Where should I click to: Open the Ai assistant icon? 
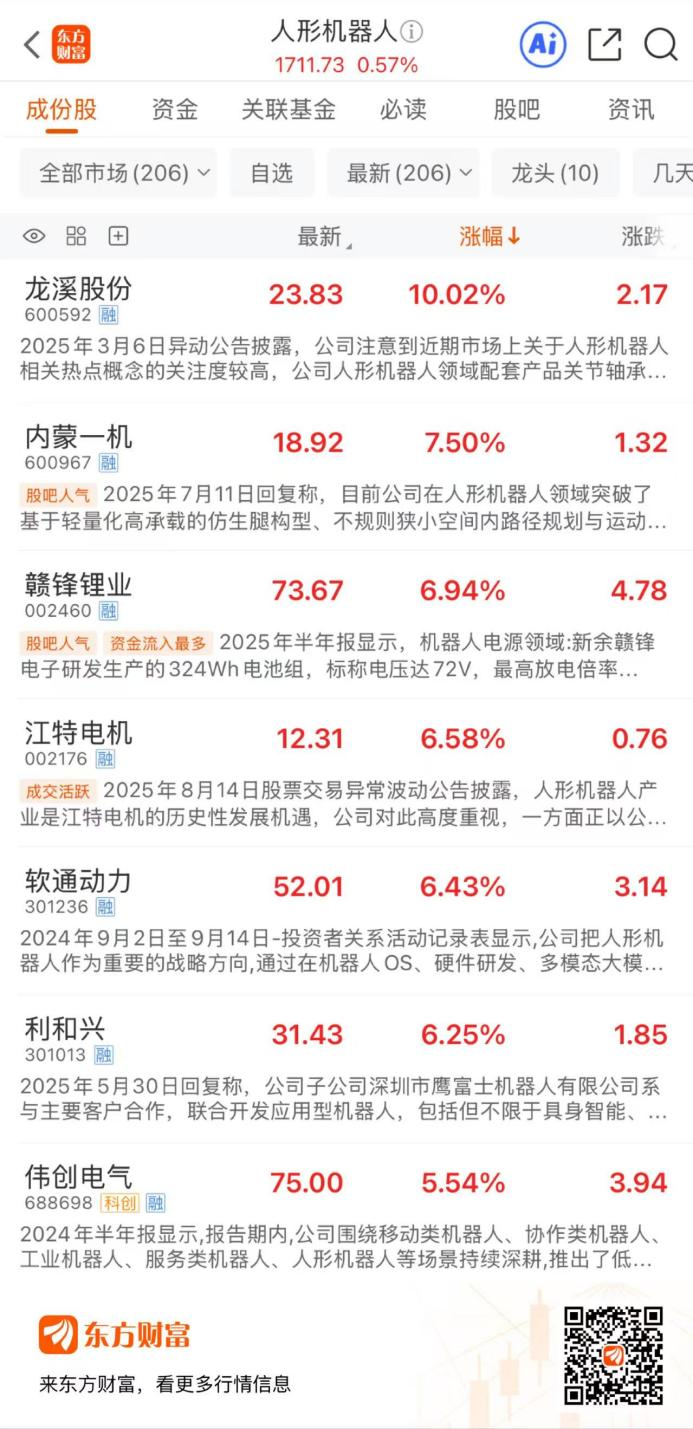pyautogui.click(x=543, y=45)
